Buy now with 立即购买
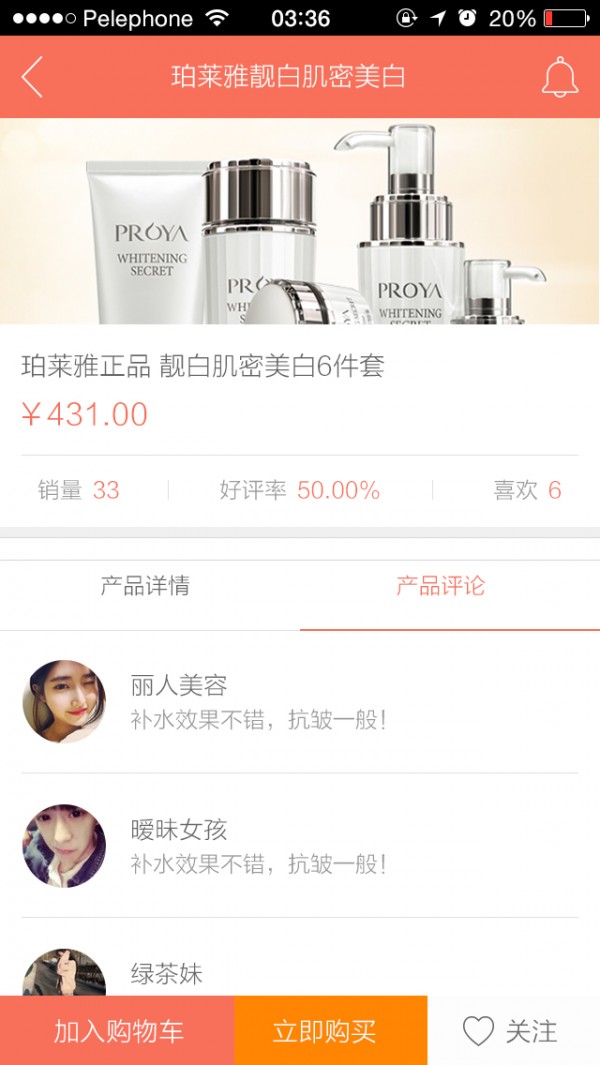 pos(325,1031)
